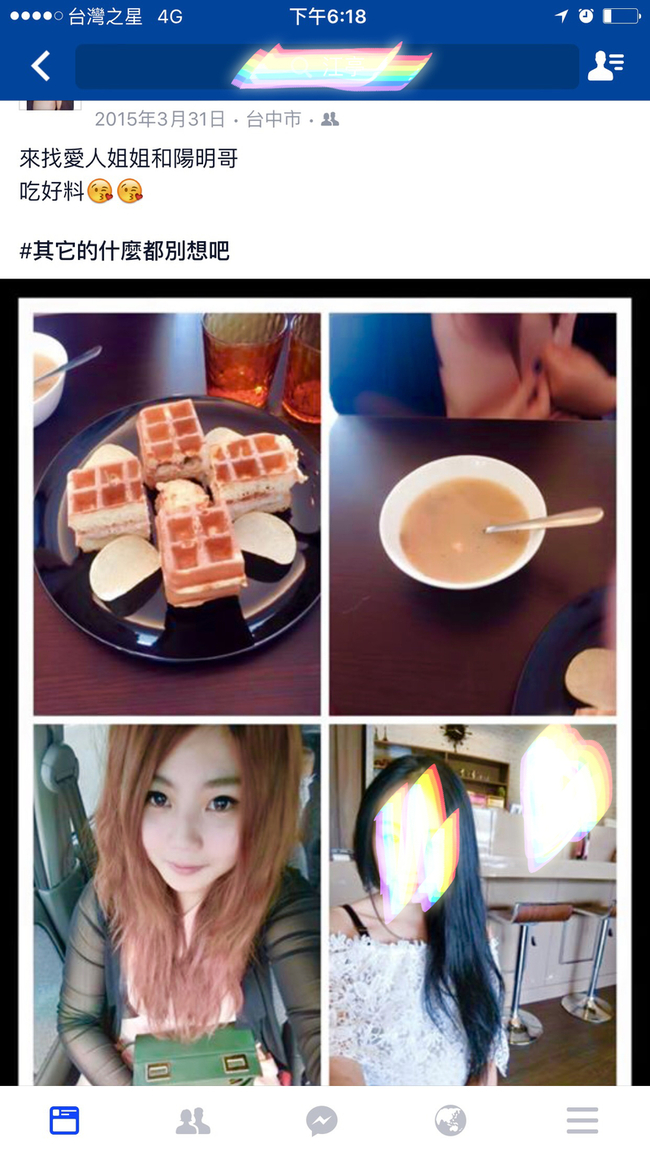
Task: Open the hashtag #其它的什麼都別想吧
Action: (x=125, y=251)
